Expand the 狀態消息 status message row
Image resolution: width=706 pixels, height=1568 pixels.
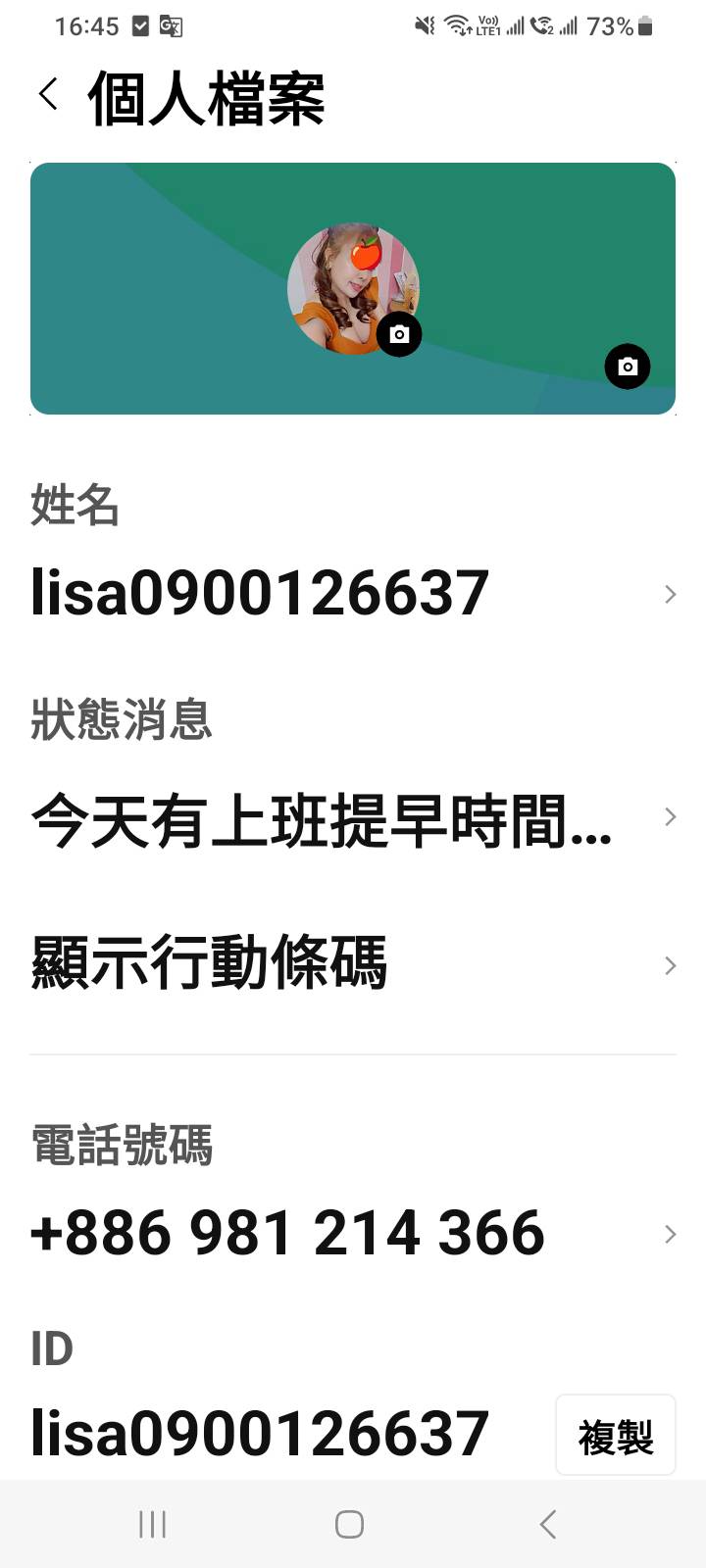671,816
